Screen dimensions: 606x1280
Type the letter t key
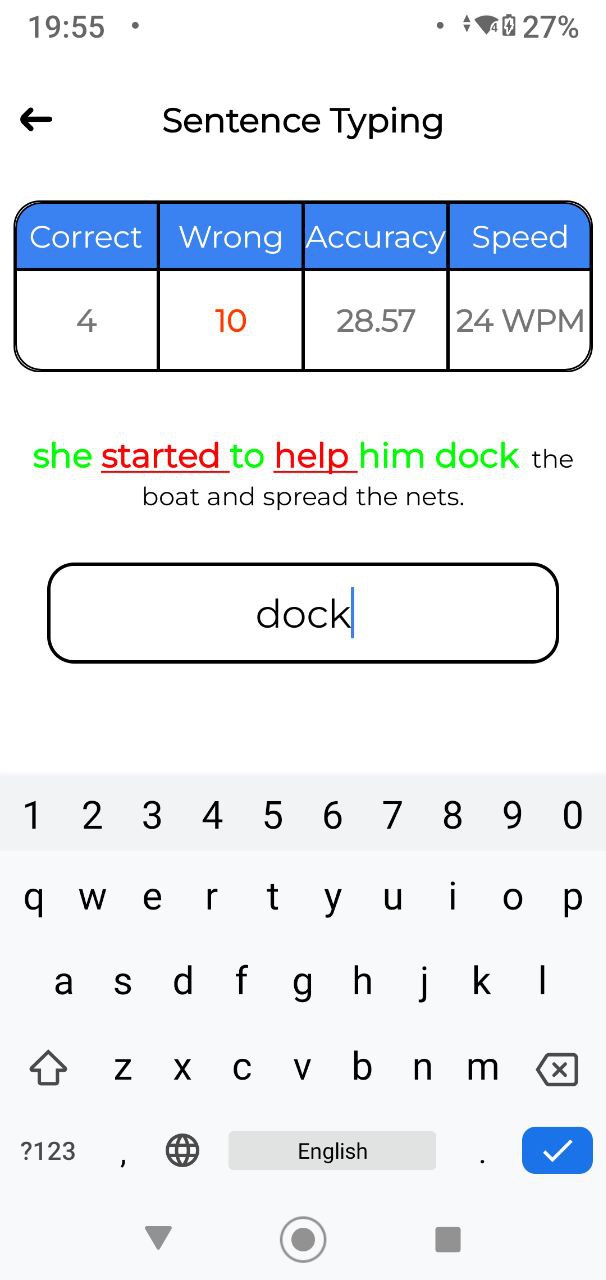tap(272, 899)
